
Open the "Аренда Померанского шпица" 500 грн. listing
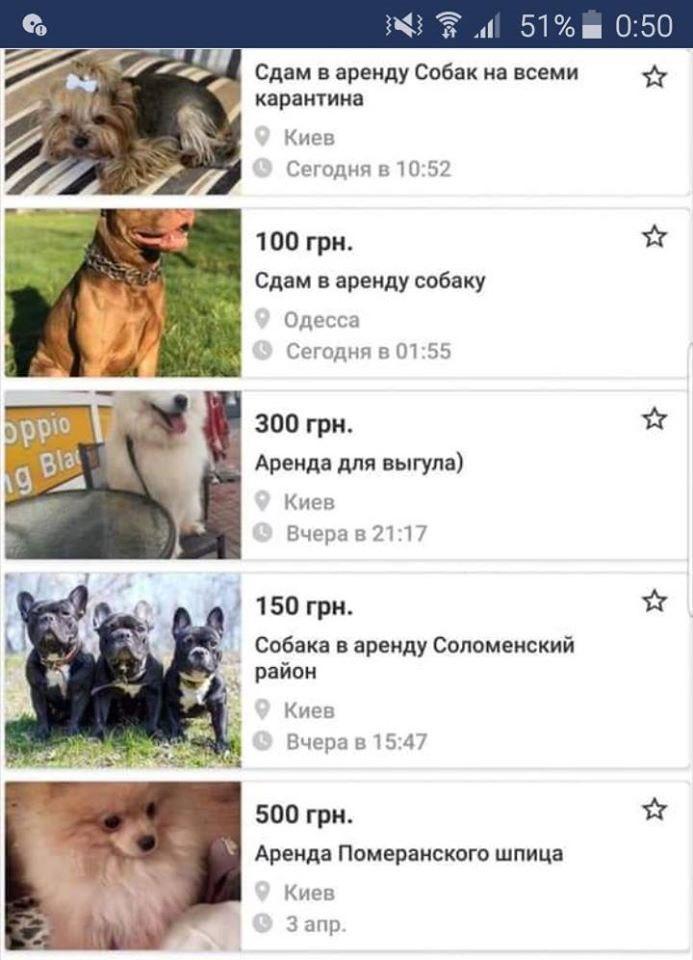coord(408,853)
